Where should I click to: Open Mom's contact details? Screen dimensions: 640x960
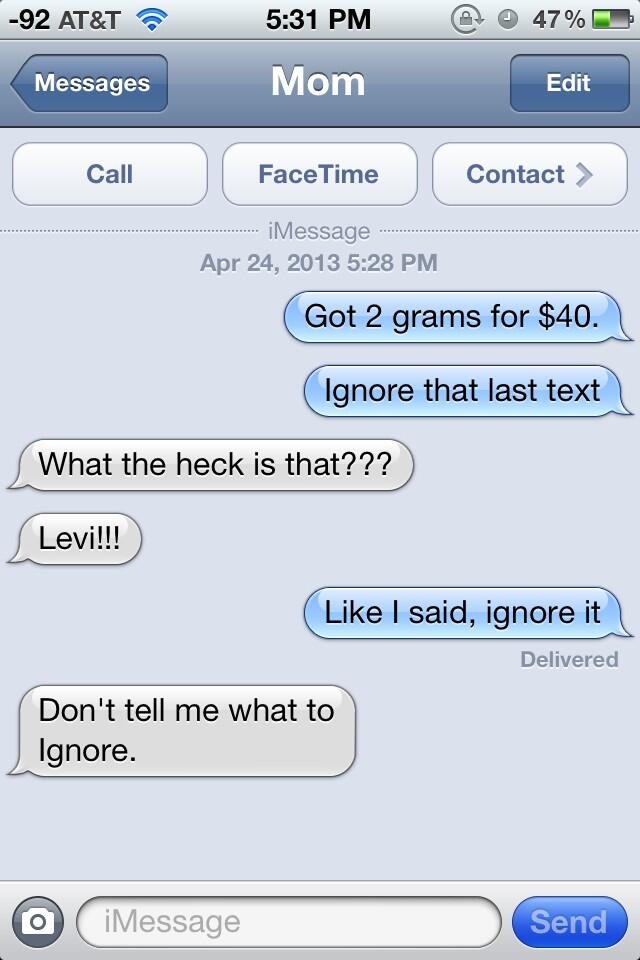pyautogui.click(x=529, y=174)
